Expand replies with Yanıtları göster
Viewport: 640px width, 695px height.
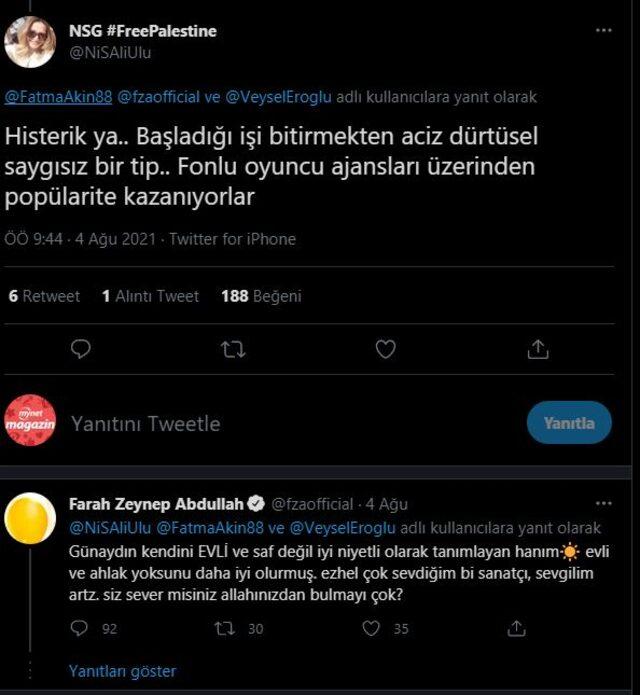122,671
